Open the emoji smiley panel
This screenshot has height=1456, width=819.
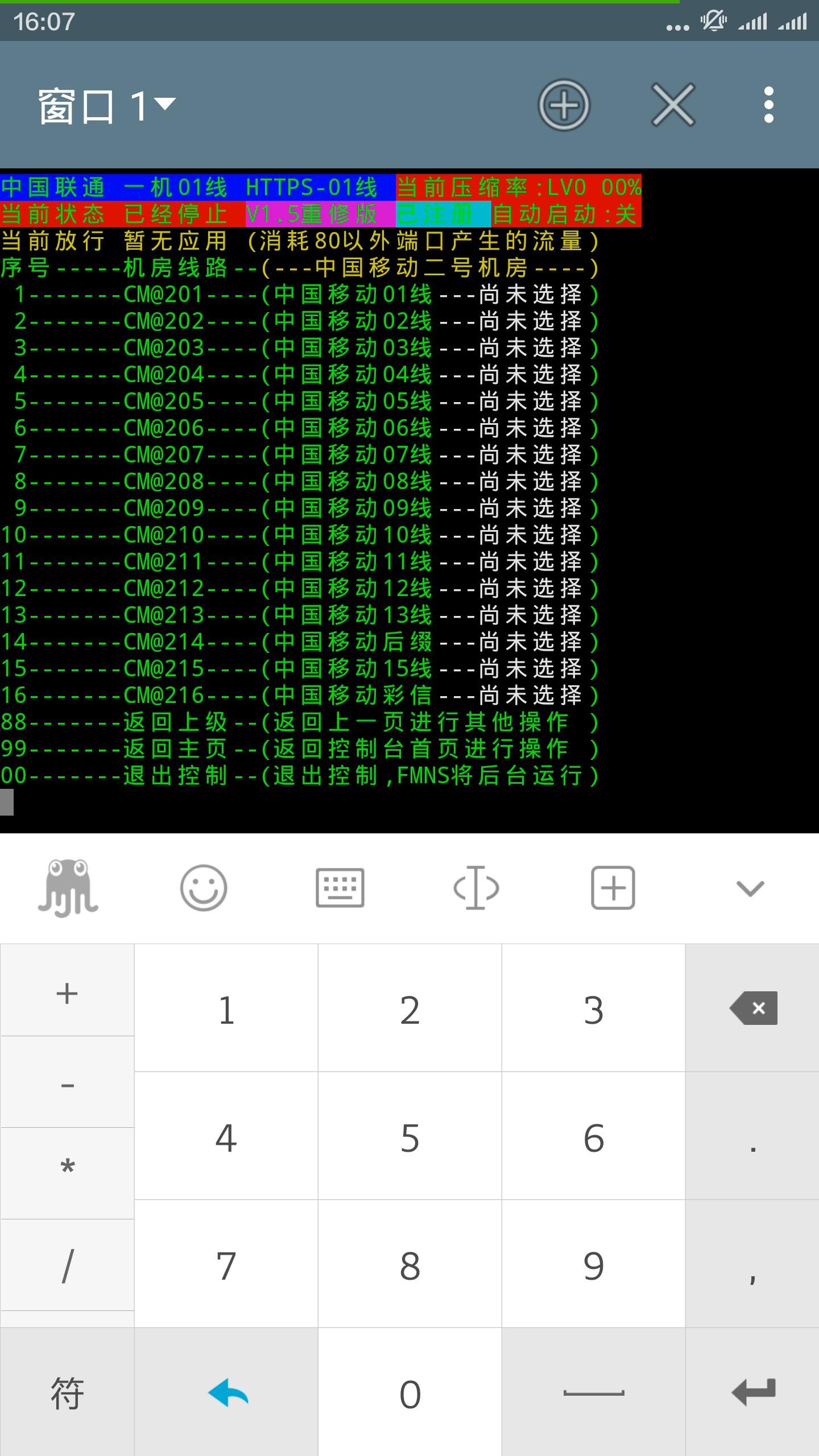pyautogui.click(x=204, y=888)
